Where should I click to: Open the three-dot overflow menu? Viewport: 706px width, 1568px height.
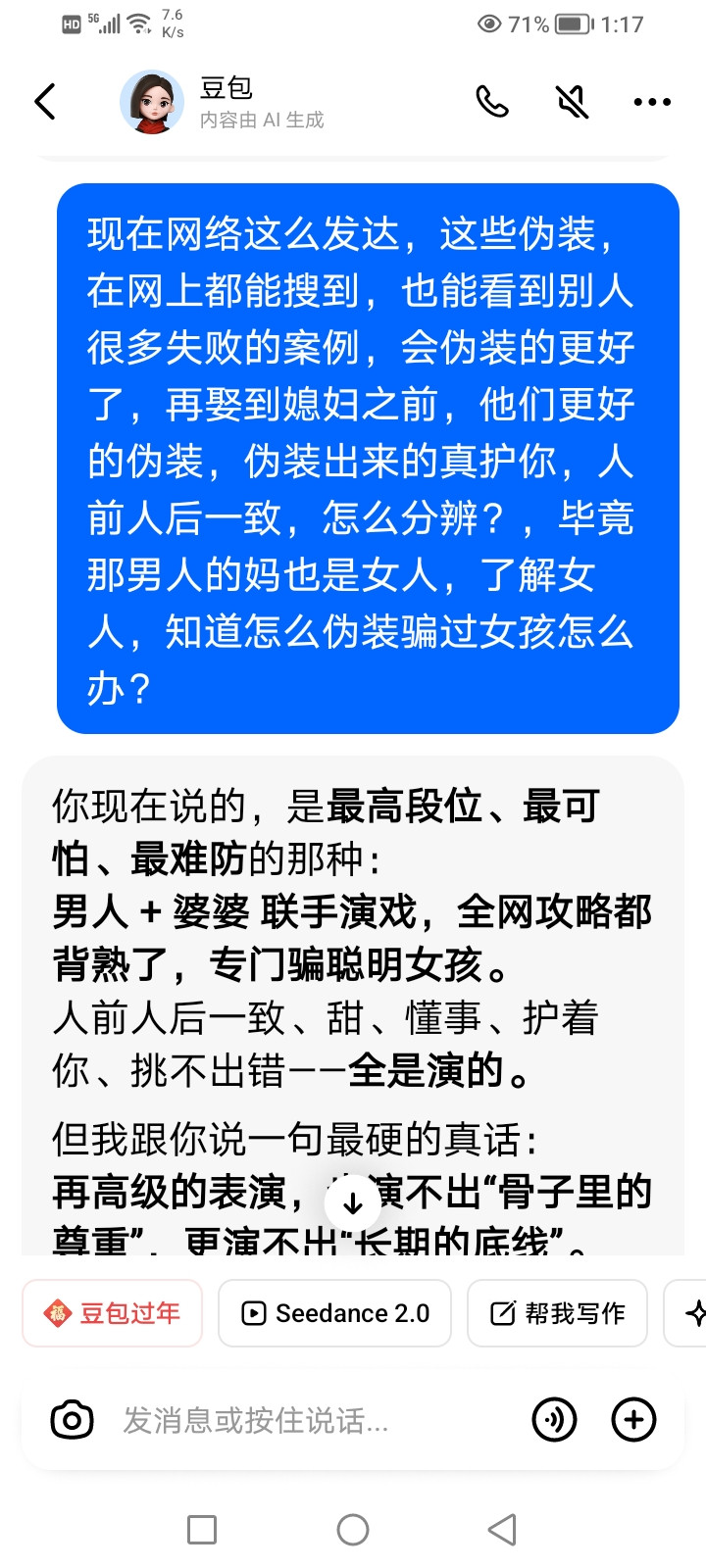click(652, 102)
